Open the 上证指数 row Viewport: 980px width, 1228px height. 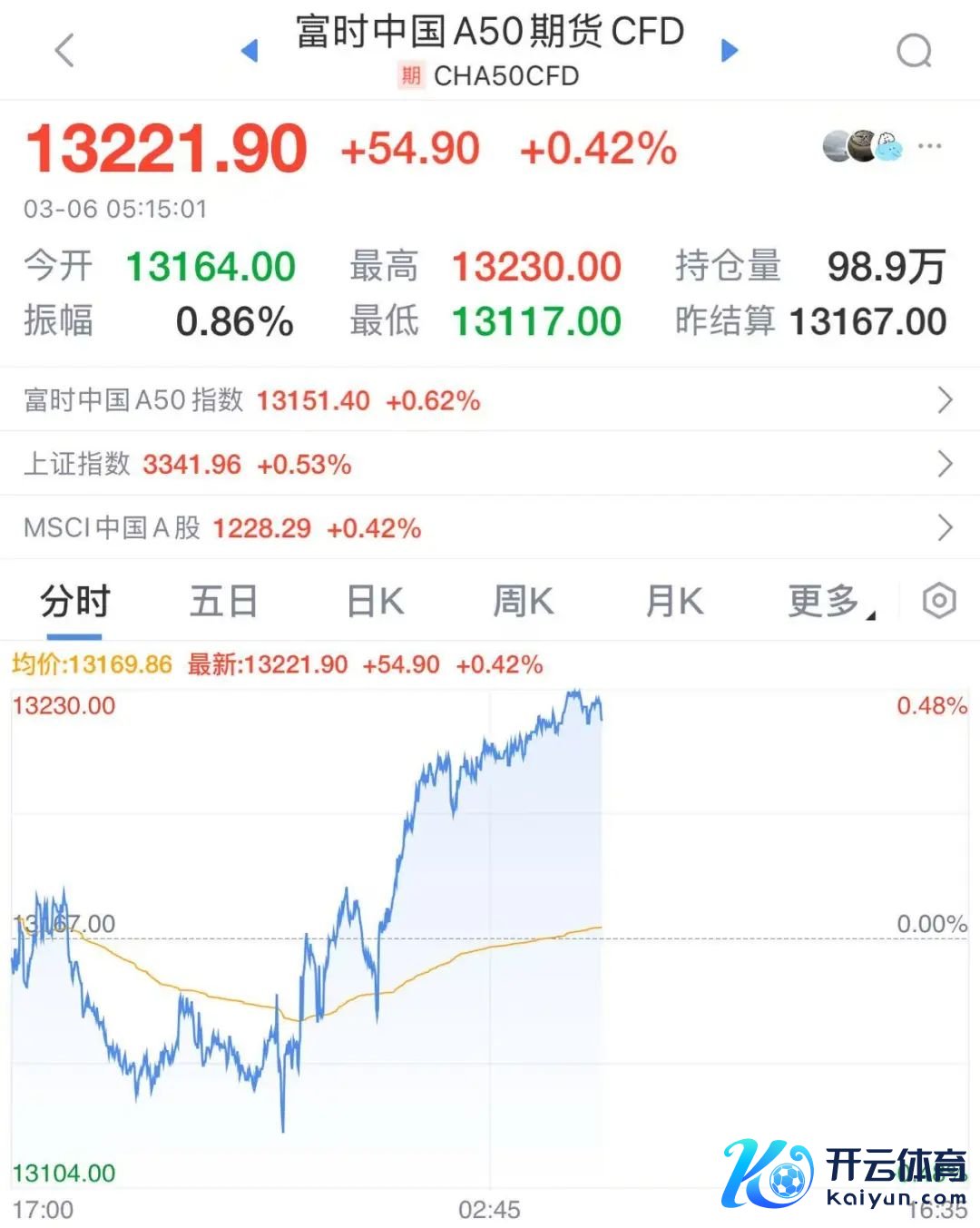coord(490,464)
